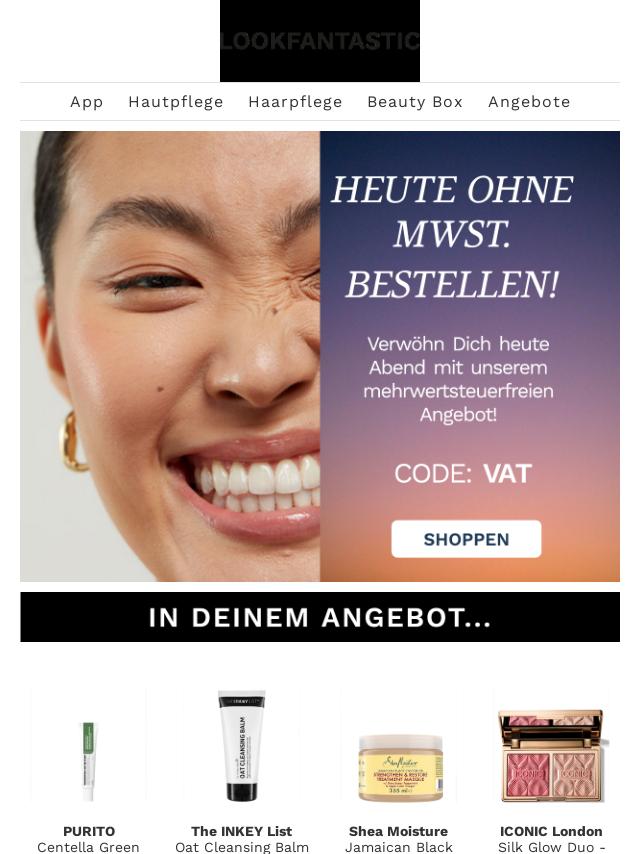640x854 pixels.
Task: Open the Angebote offers page
Action: click(x=529, y=102)
